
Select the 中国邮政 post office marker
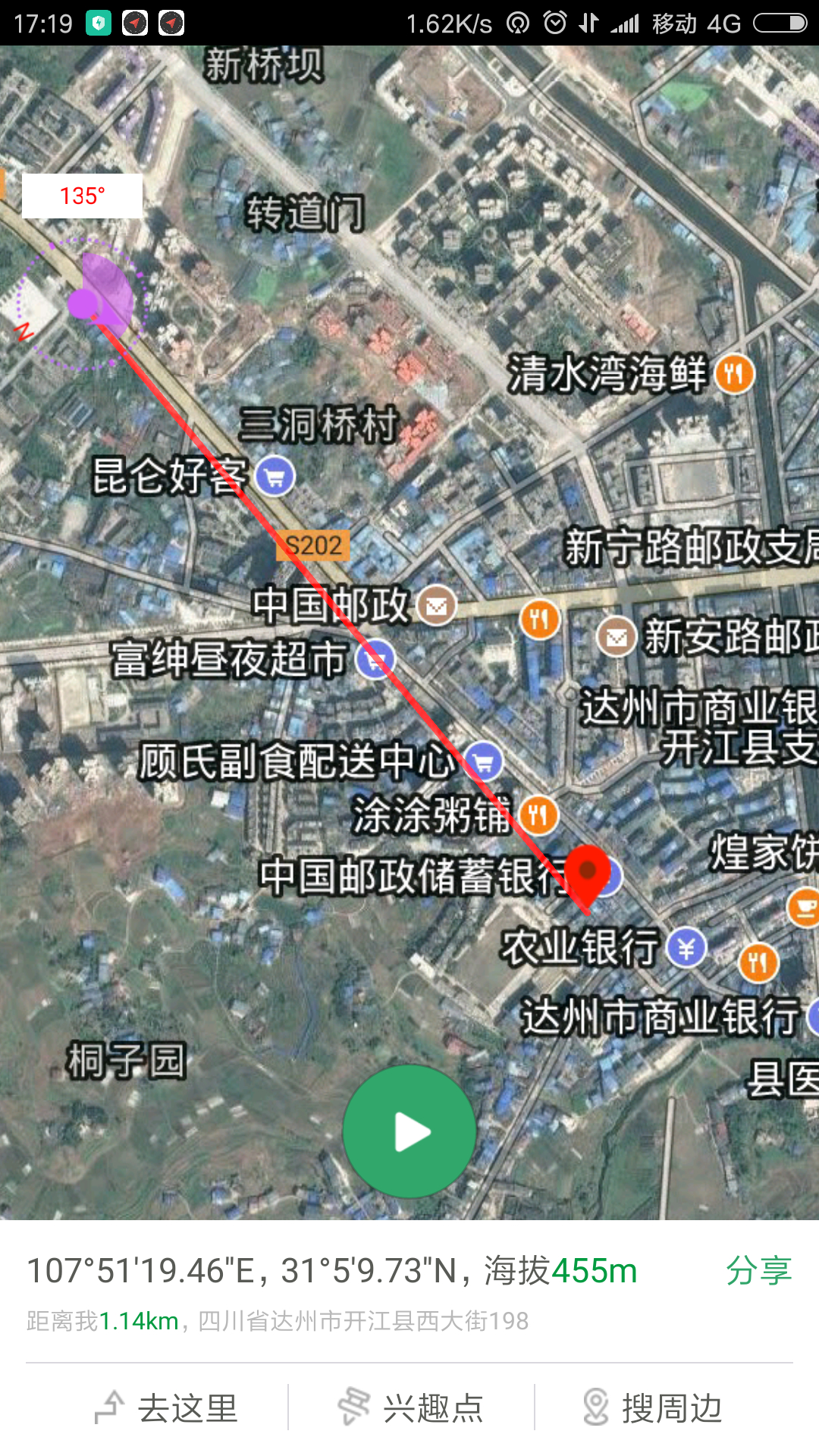(x=436, y=605)
